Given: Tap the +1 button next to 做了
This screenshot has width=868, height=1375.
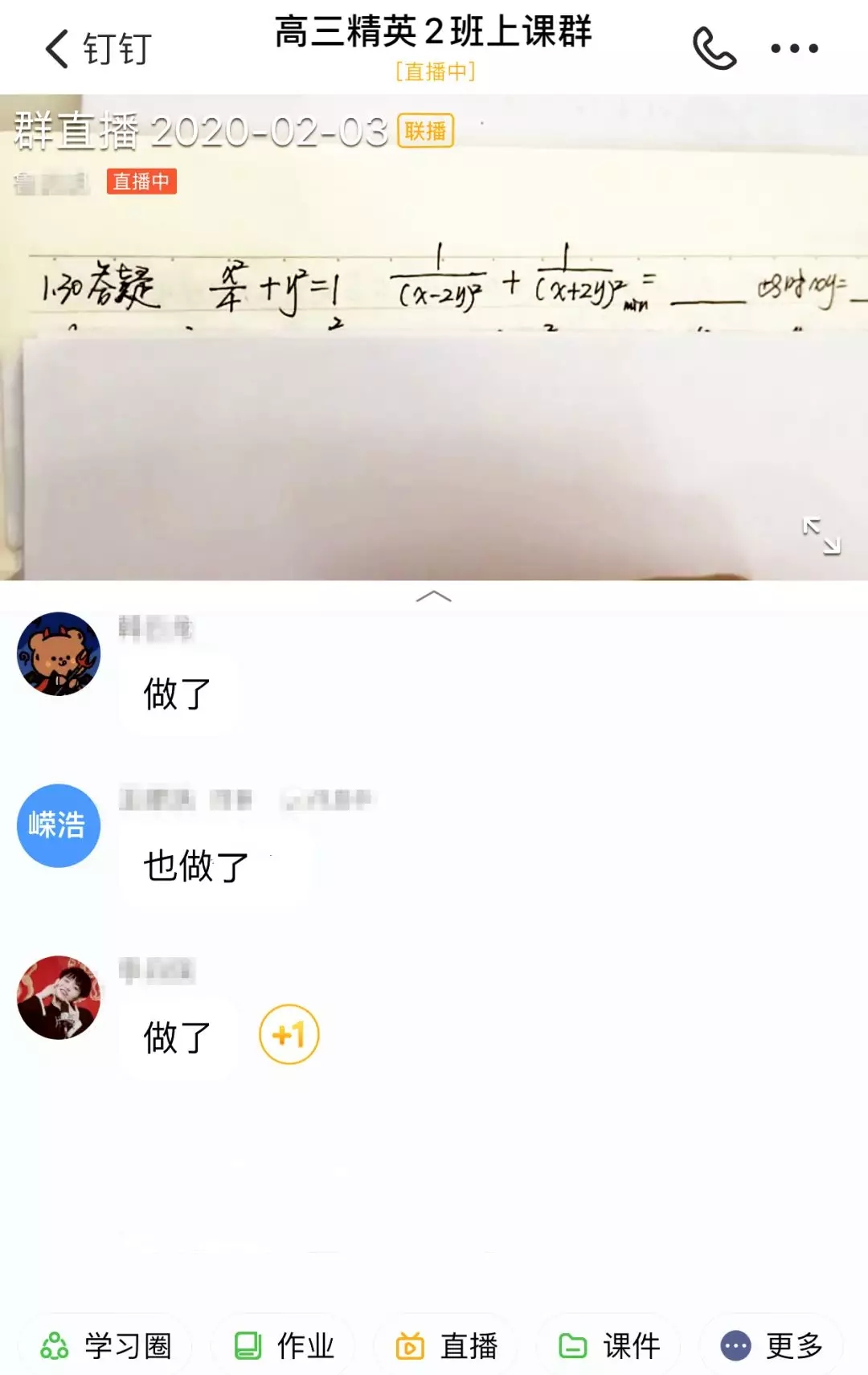Looking at the screenshot, I should point(289,1034).
